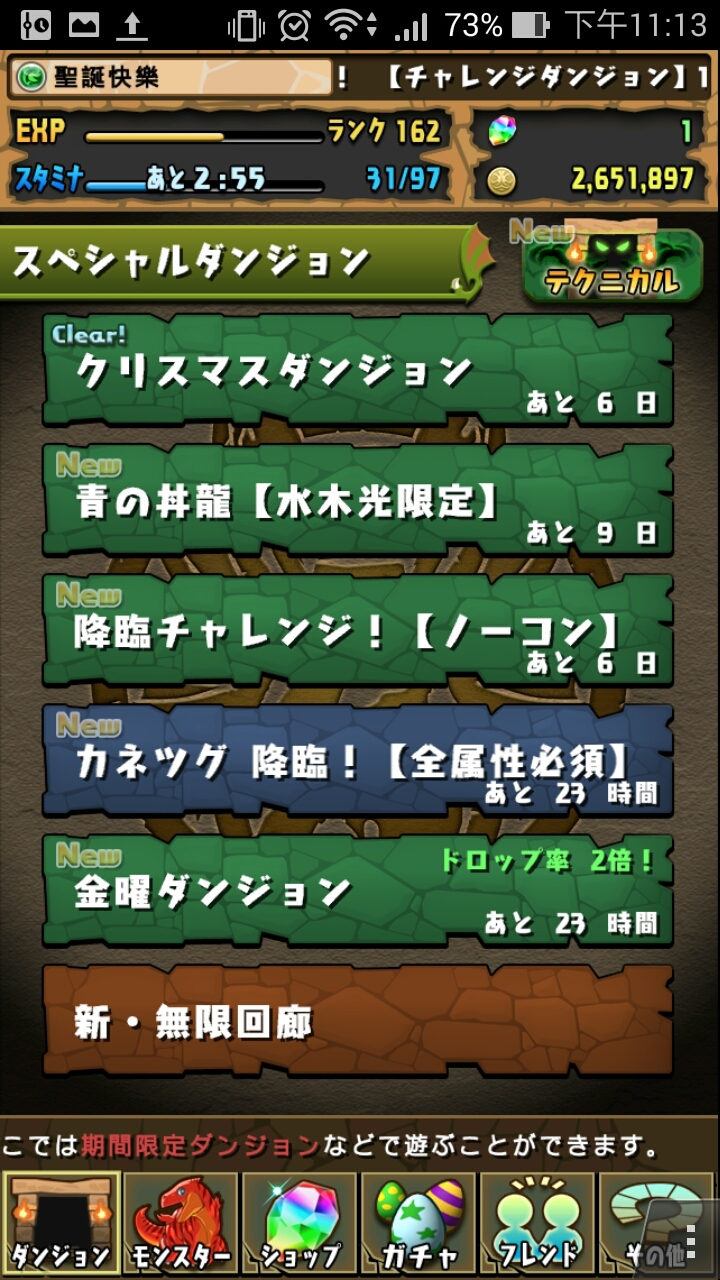Choose the 金曜ダンジョン
The height and width of the screenshot is (1280, 720).
coord(357,891)
